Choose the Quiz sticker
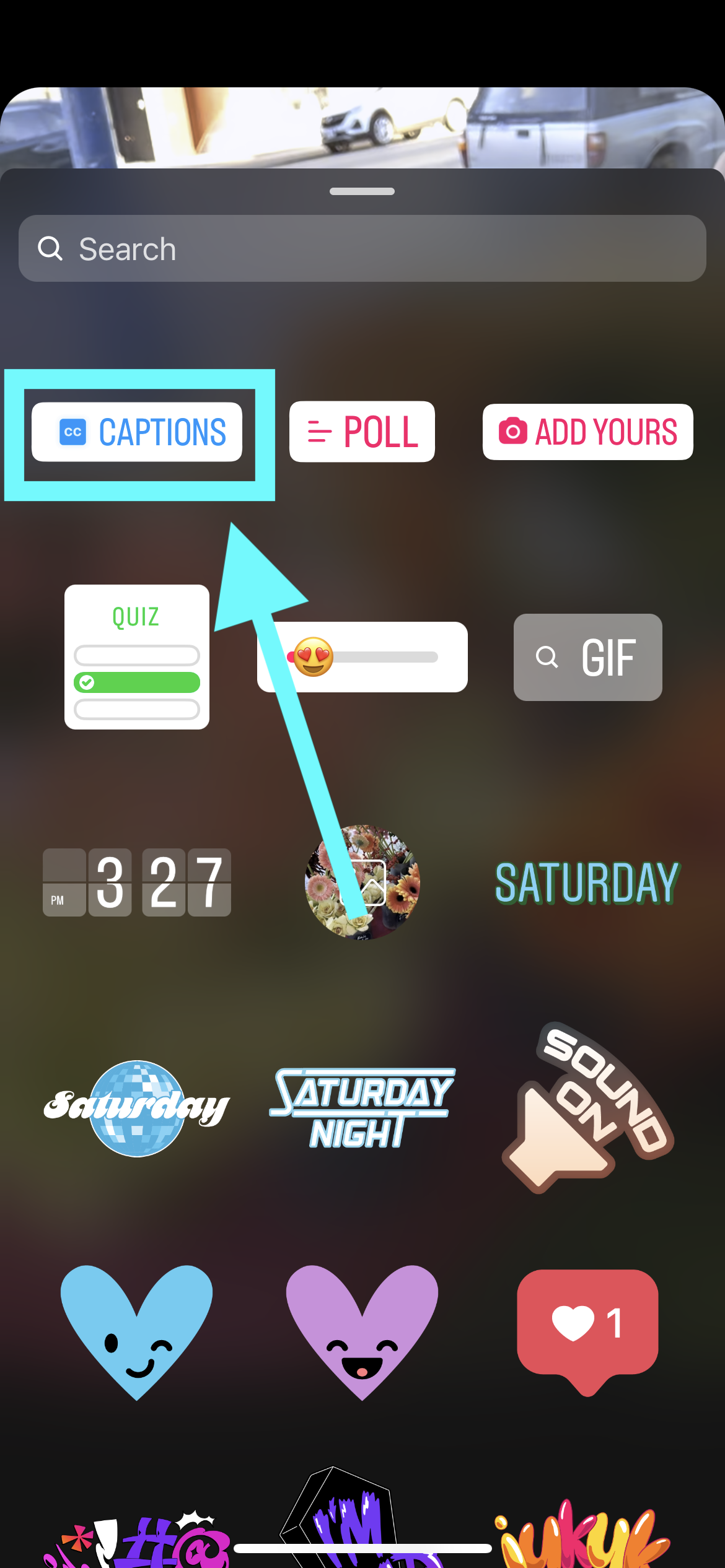 (137, 657)
